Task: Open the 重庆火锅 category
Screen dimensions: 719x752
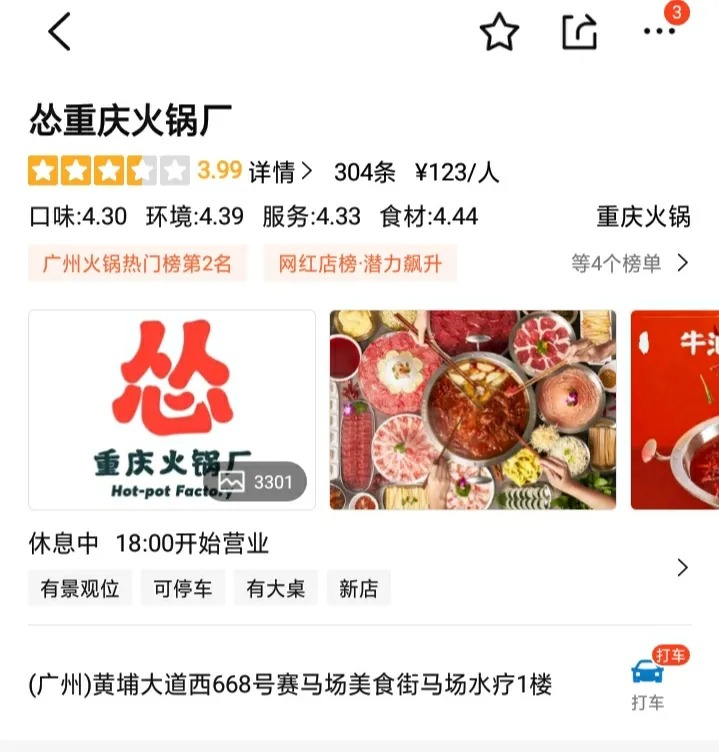Action: (643, 217)
